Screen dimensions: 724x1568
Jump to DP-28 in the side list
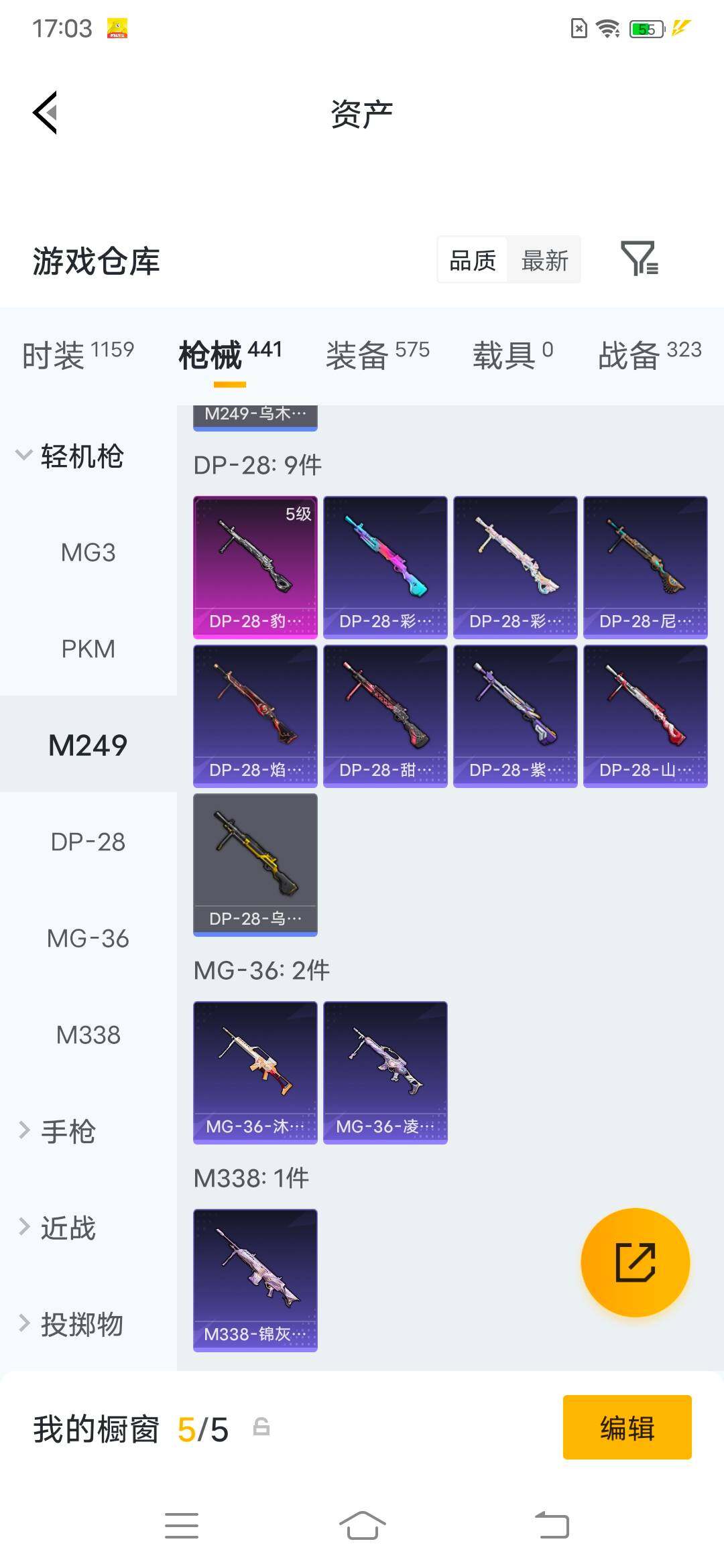point(88,842)
